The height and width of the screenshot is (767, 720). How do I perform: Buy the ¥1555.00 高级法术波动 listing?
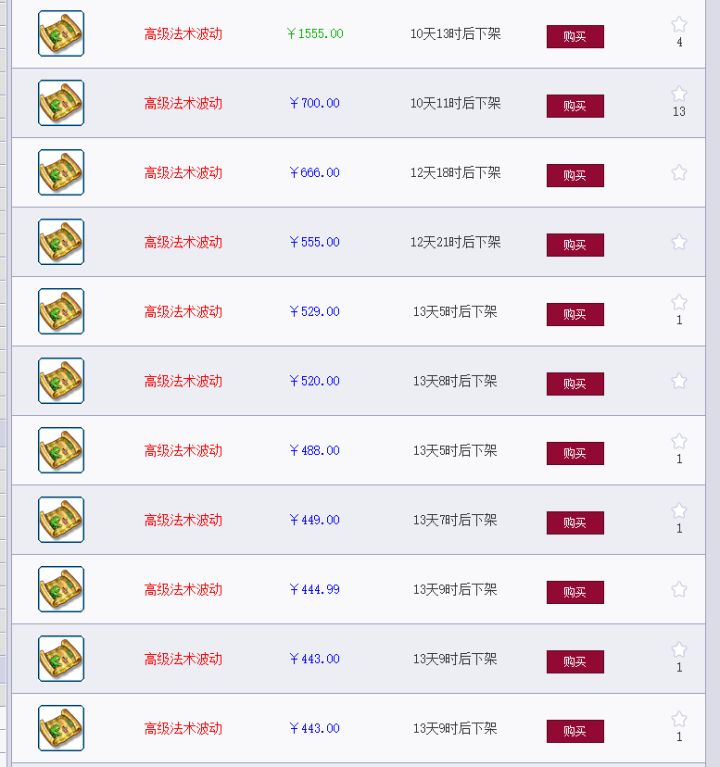(x=575, y=37)
